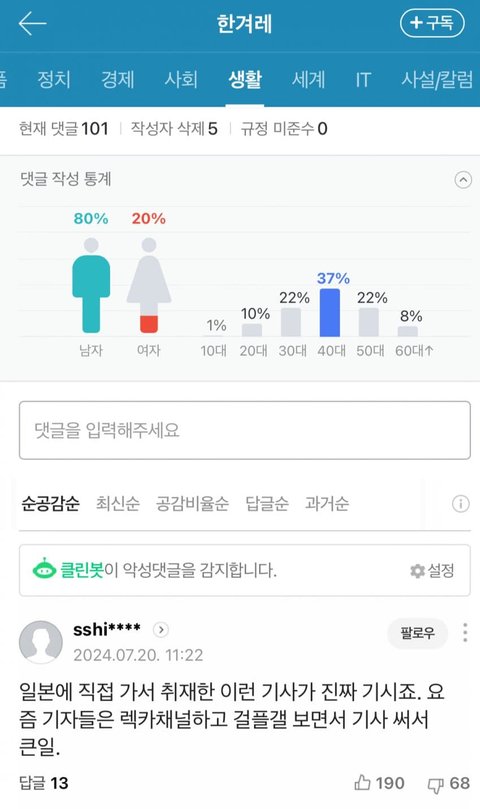Tap the 댓글을 입력해주세요 comment field
Image resolution: width=480 pixels, height=809 pixels.
coord(245,430)
